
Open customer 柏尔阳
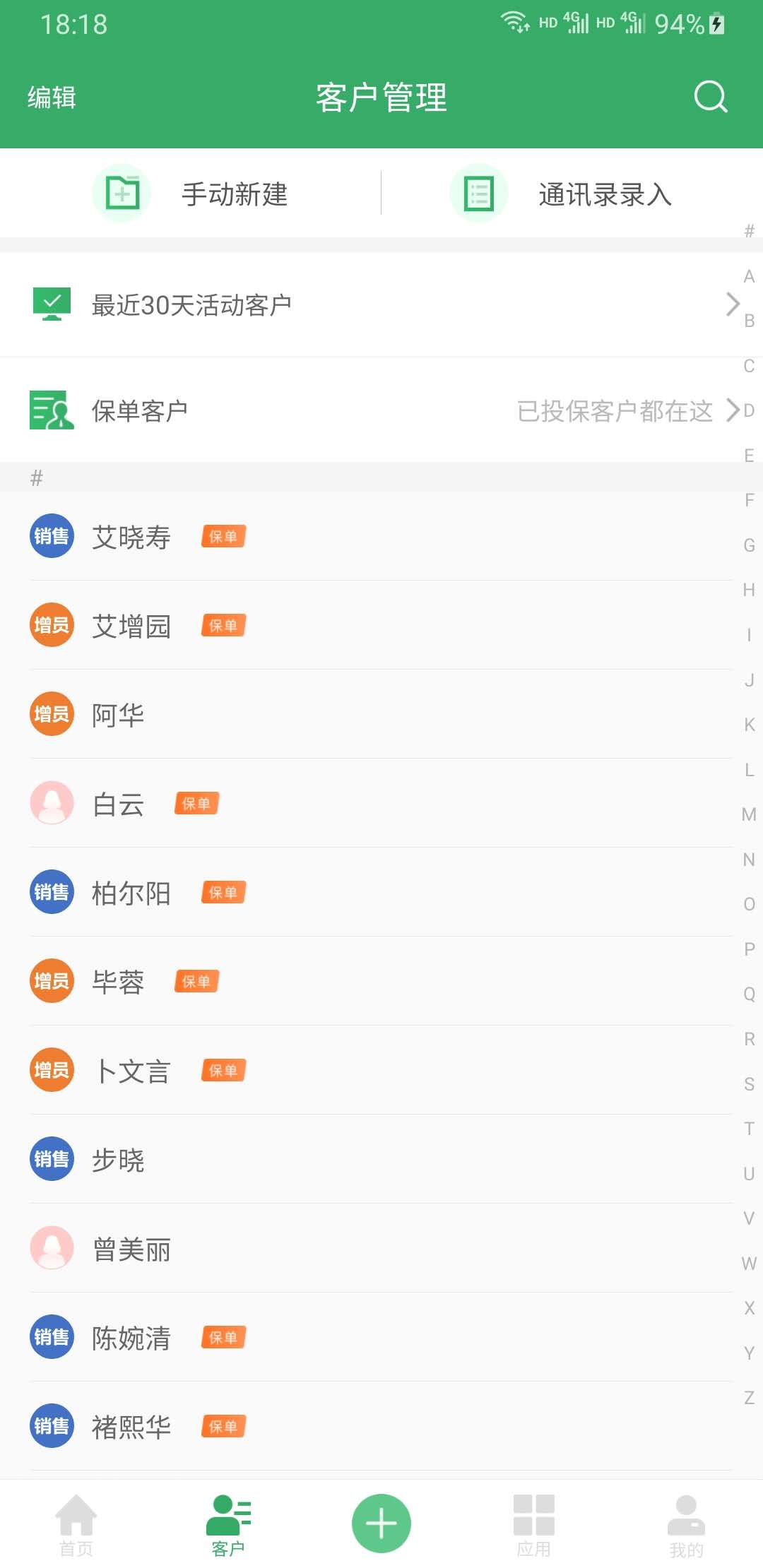pyautogui.click(x=132, y=893)
